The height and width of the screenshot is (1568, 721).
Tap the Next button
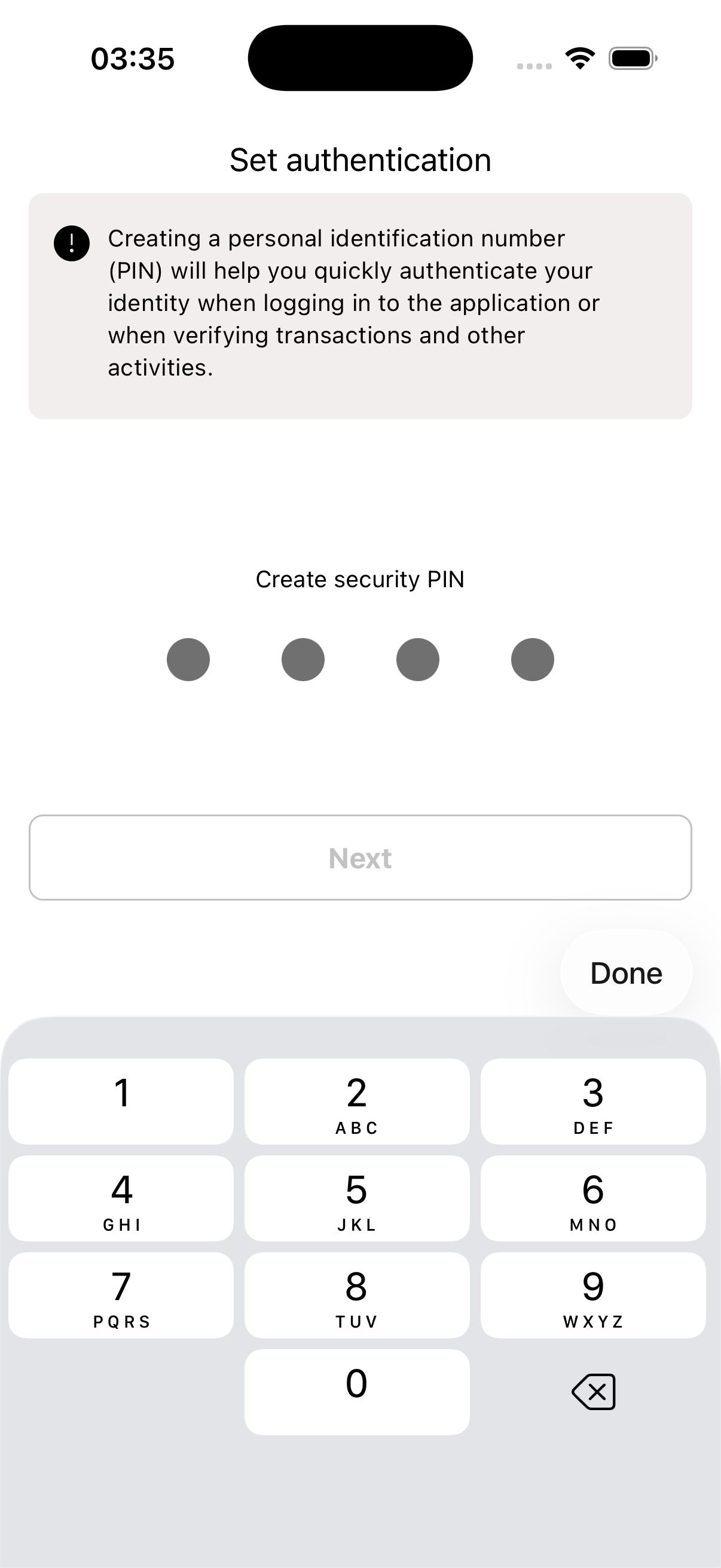click(x=360, y=857)
